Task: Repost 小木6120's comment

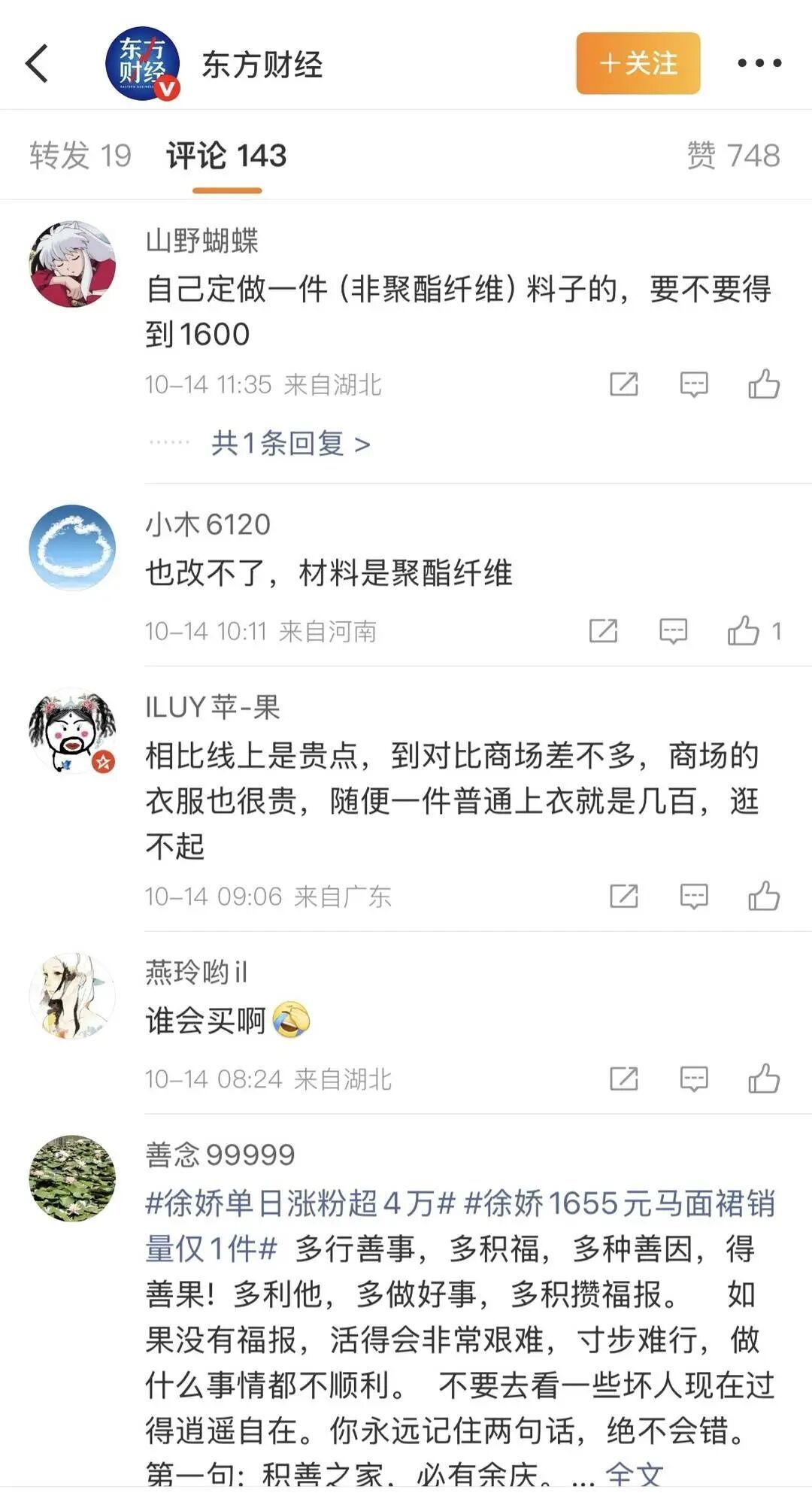Action: (603, 631)
